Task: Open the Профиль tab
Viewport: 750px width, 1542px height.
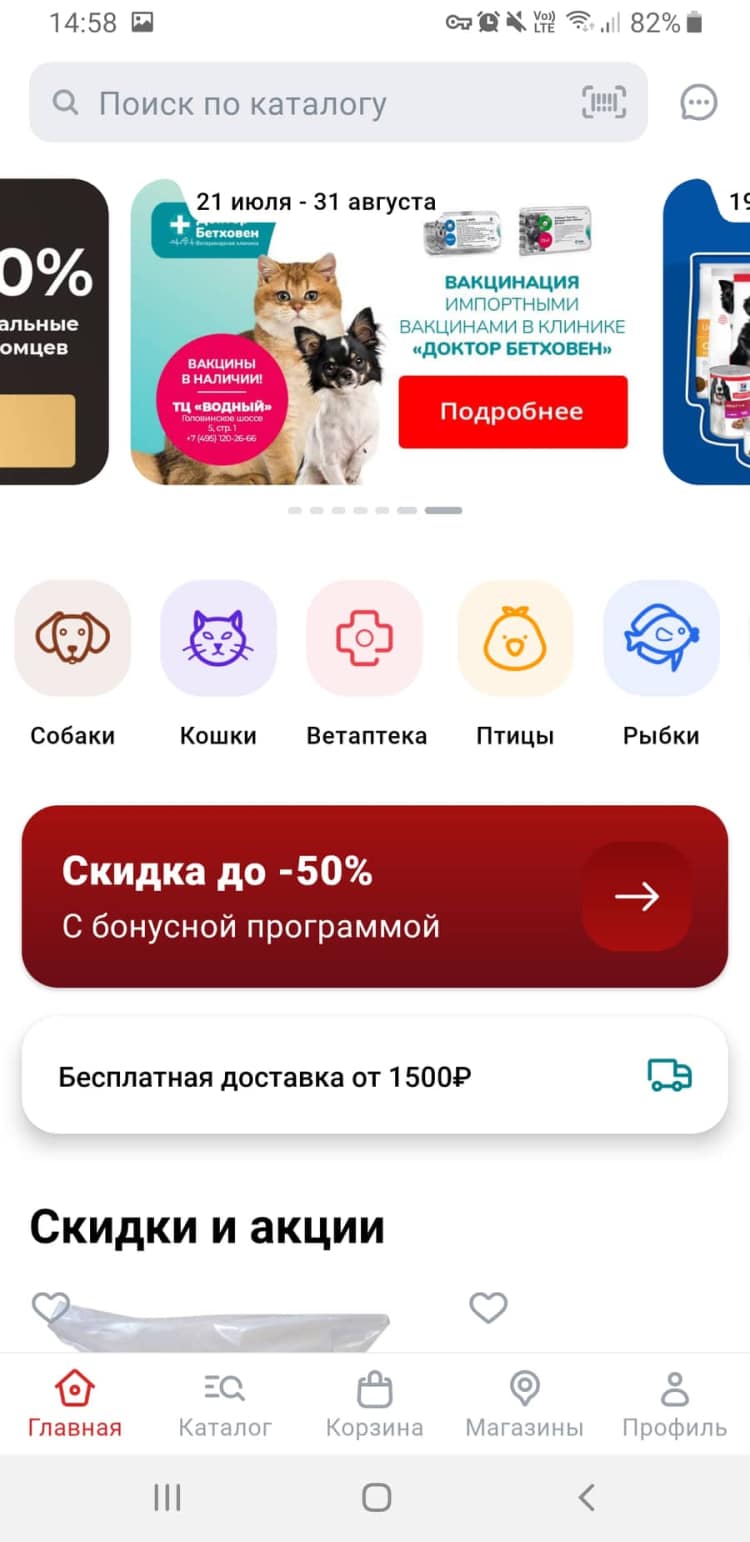Action: click(674, 1404)
